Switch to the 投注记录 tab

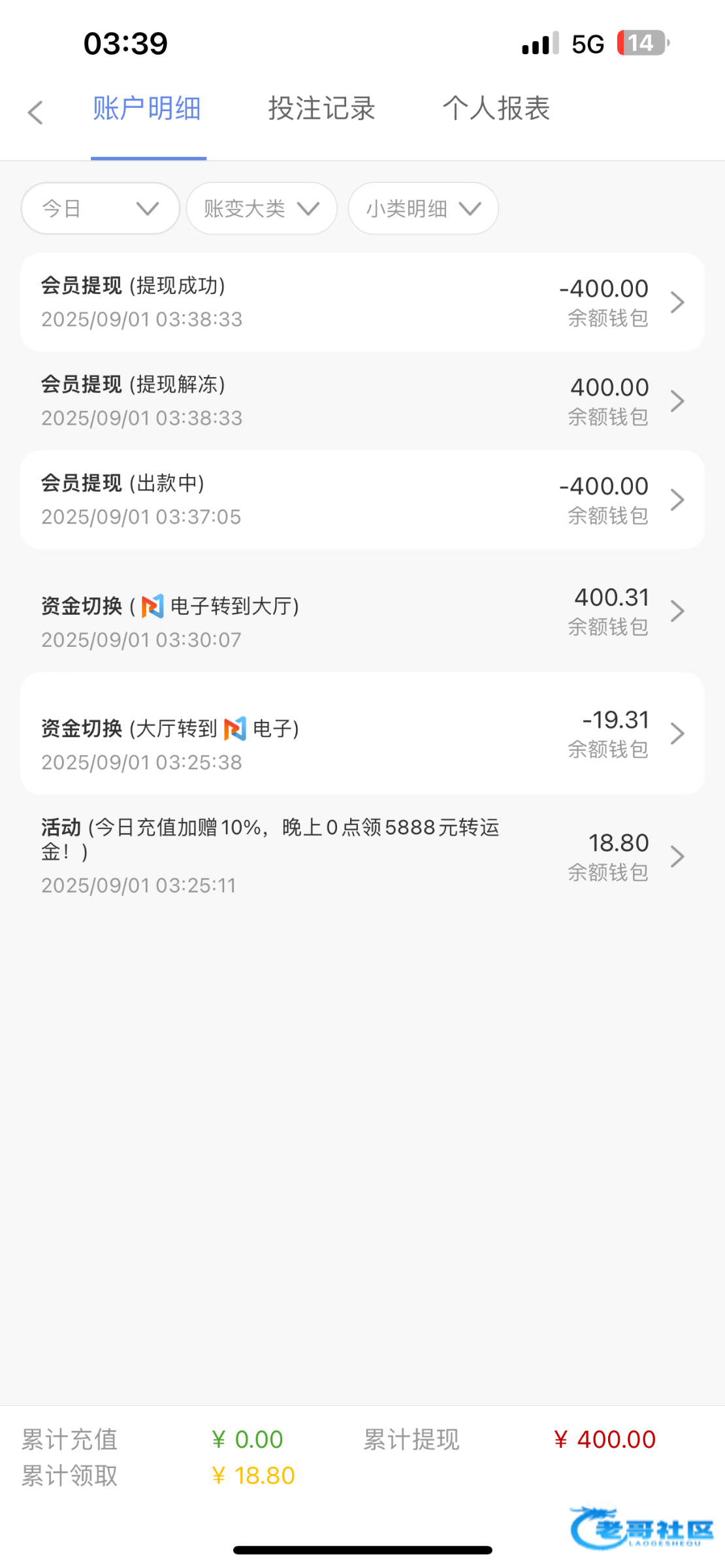321,108
